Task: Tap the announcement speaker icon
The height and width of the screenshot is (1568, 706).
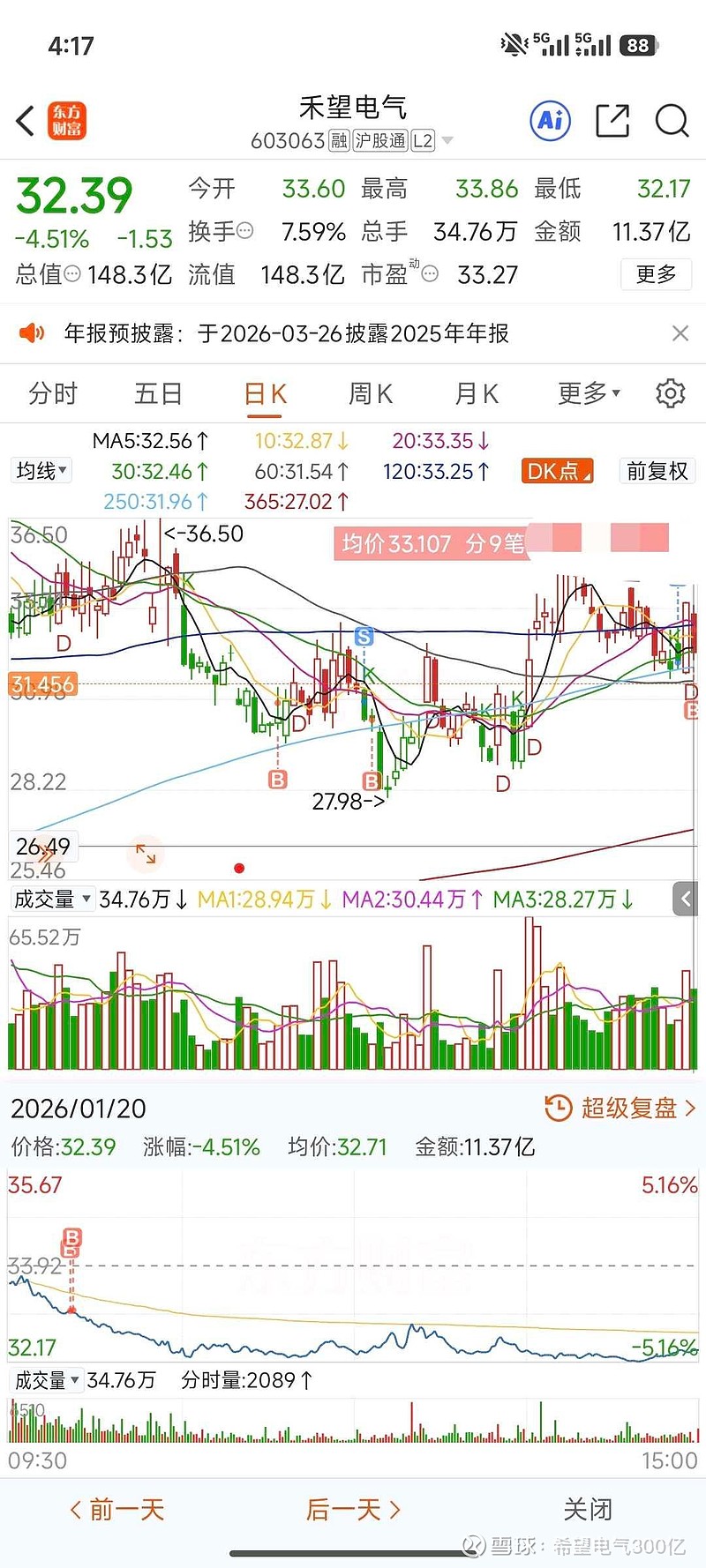Action: [32, 333]
